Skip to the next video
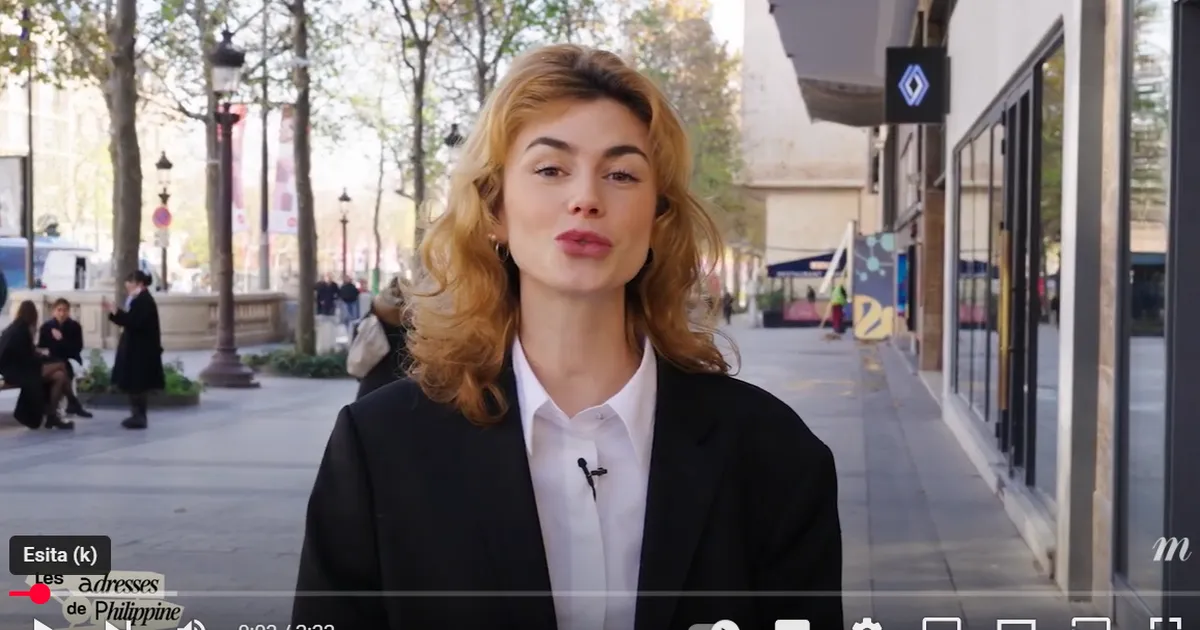This screenshot has width=1200, height=630. pos(117,626)
